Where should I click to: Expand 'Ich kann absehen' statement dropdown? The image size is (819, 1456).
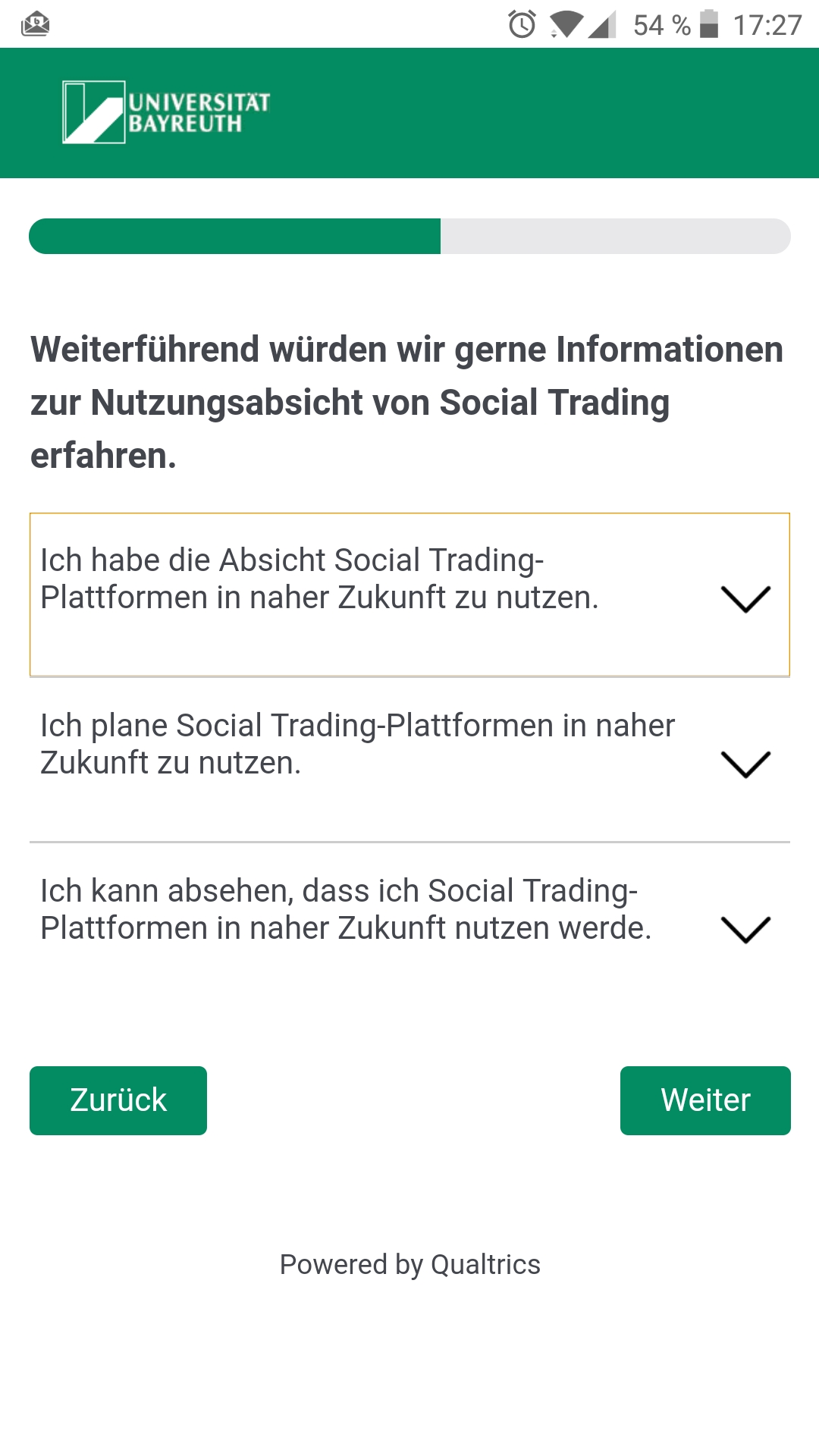pos(745,929)
